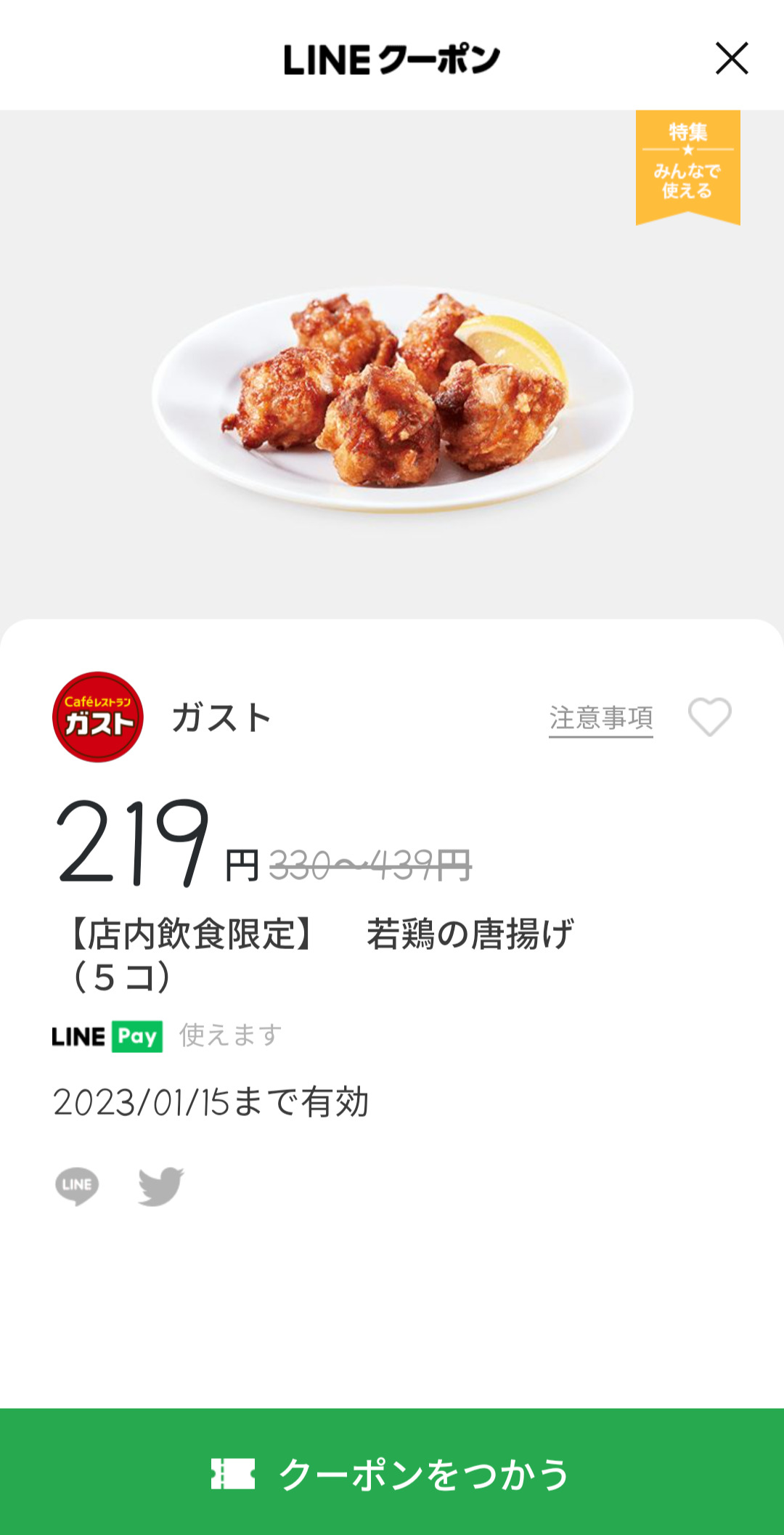Tap クーポンをつかう to use the coupon

tap(392, 1473)
